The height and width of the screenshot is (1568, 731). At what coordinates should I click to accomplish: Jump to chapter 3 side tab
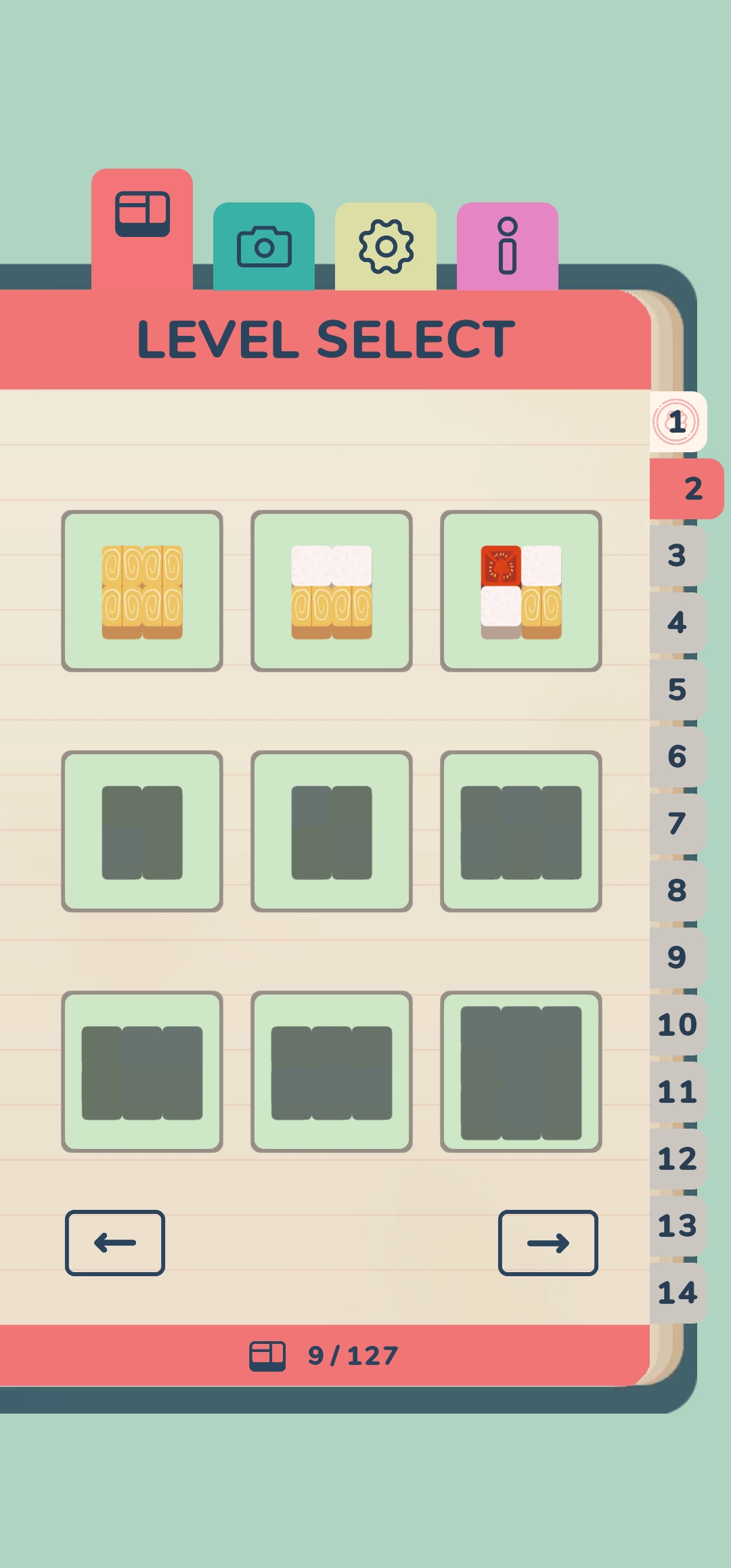pyautogui.click(x=678, y=556)
